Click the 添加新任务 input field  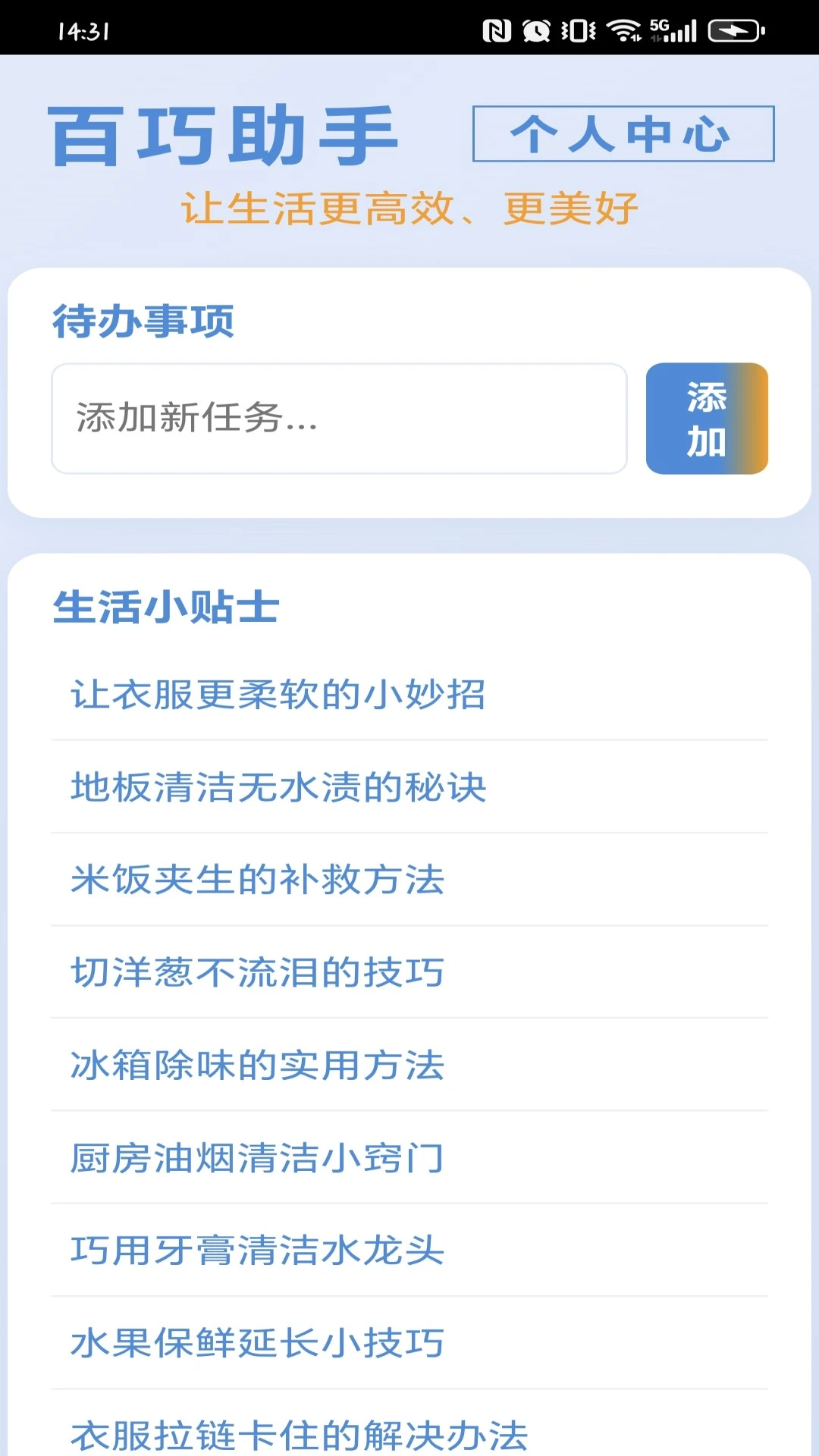(x=337, y=419)
